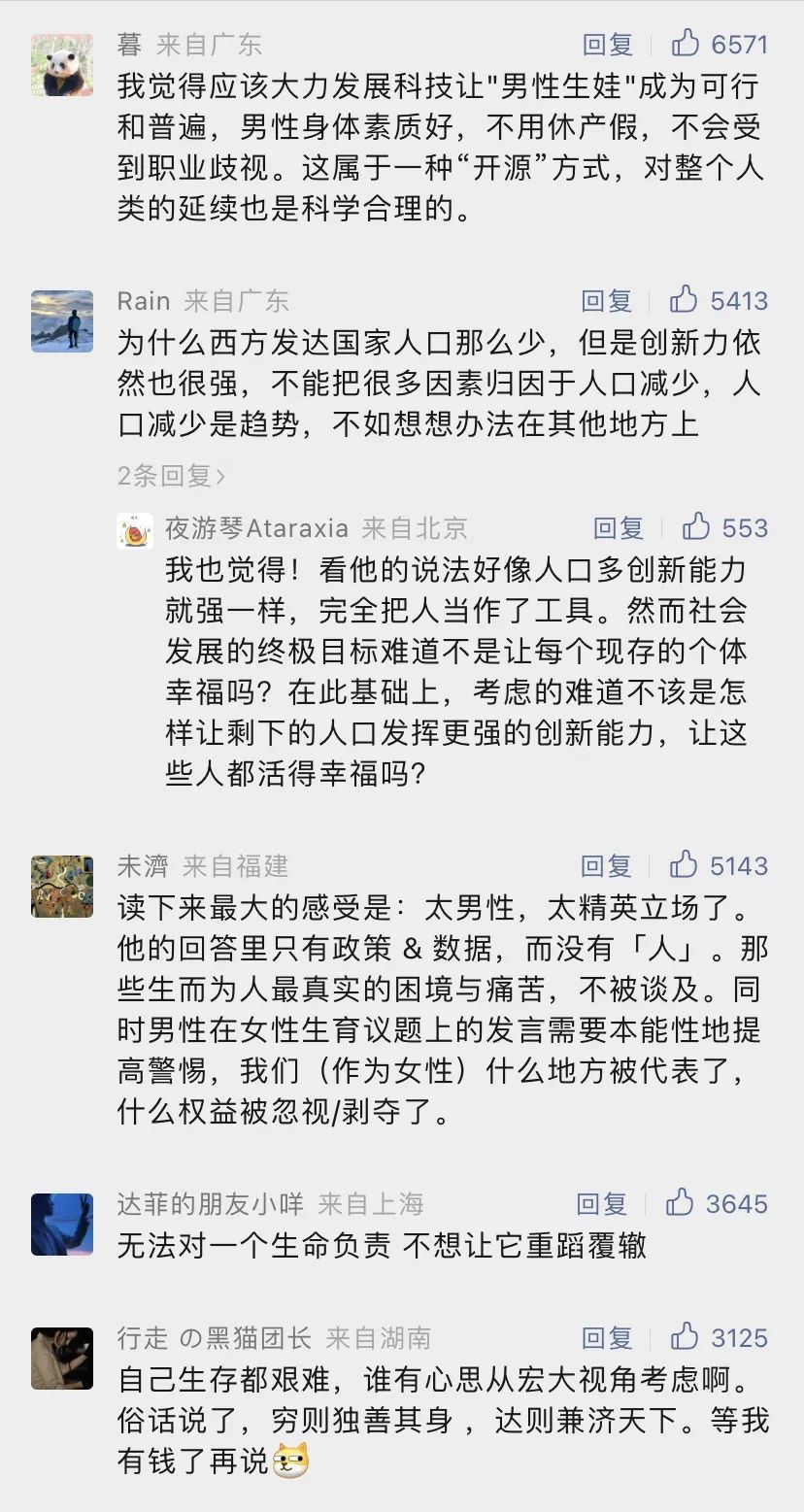This screenshot has width=804, height=1512.
Task: Reply to Rain's comment
Action: [x=607, y=301]
